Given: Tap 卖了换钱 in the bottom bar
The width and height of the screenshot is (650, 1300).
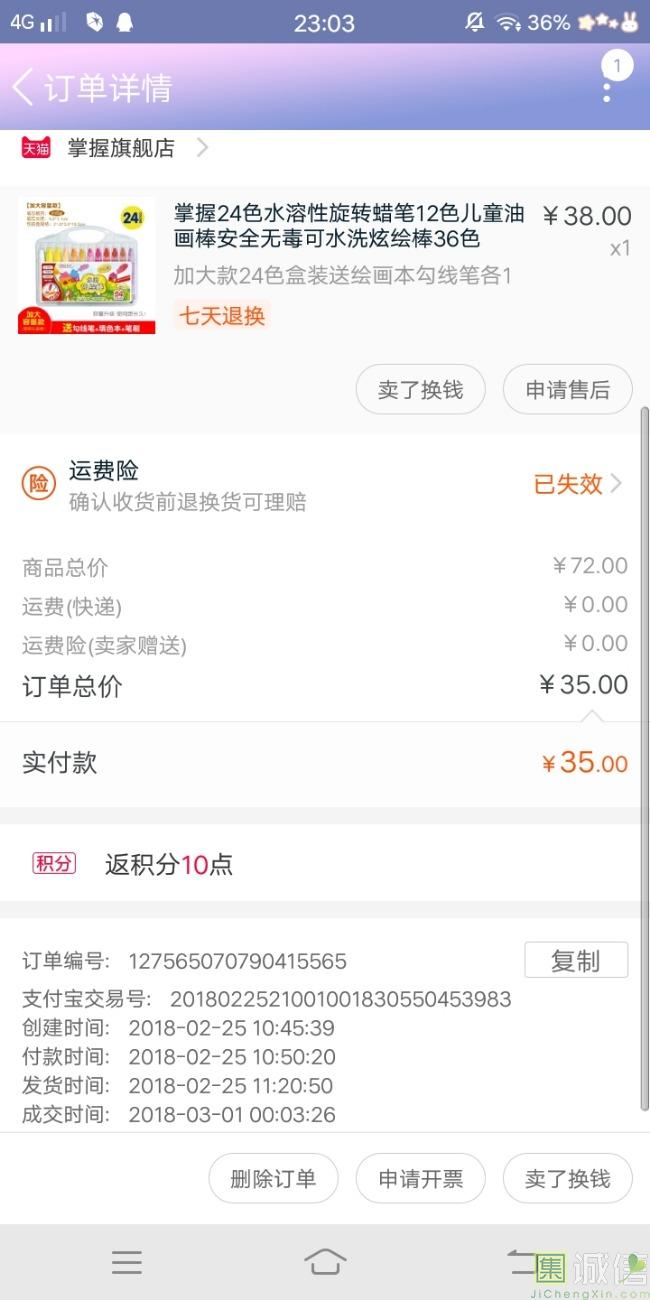Looking at the screenshot, I should (x=567, y=1178).
